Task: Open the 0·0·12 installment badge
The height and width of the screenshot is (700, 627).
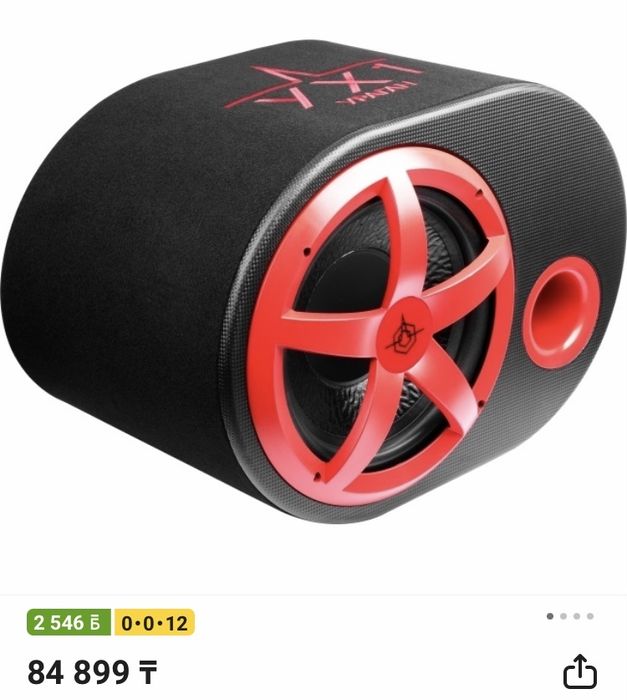Action: coord(154,623)
